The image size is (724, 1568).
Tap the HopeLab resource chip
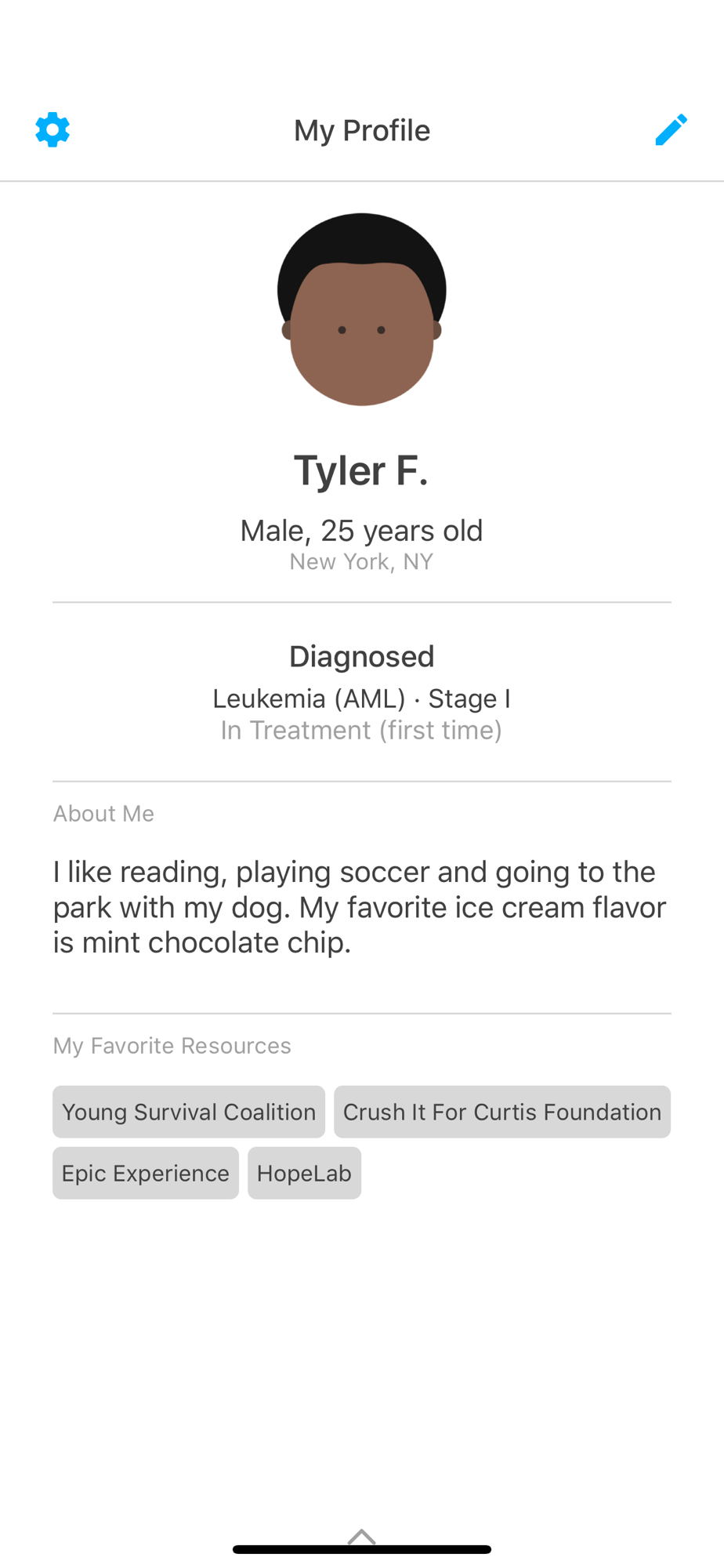pyautogui.click(x=304, y=1173)
